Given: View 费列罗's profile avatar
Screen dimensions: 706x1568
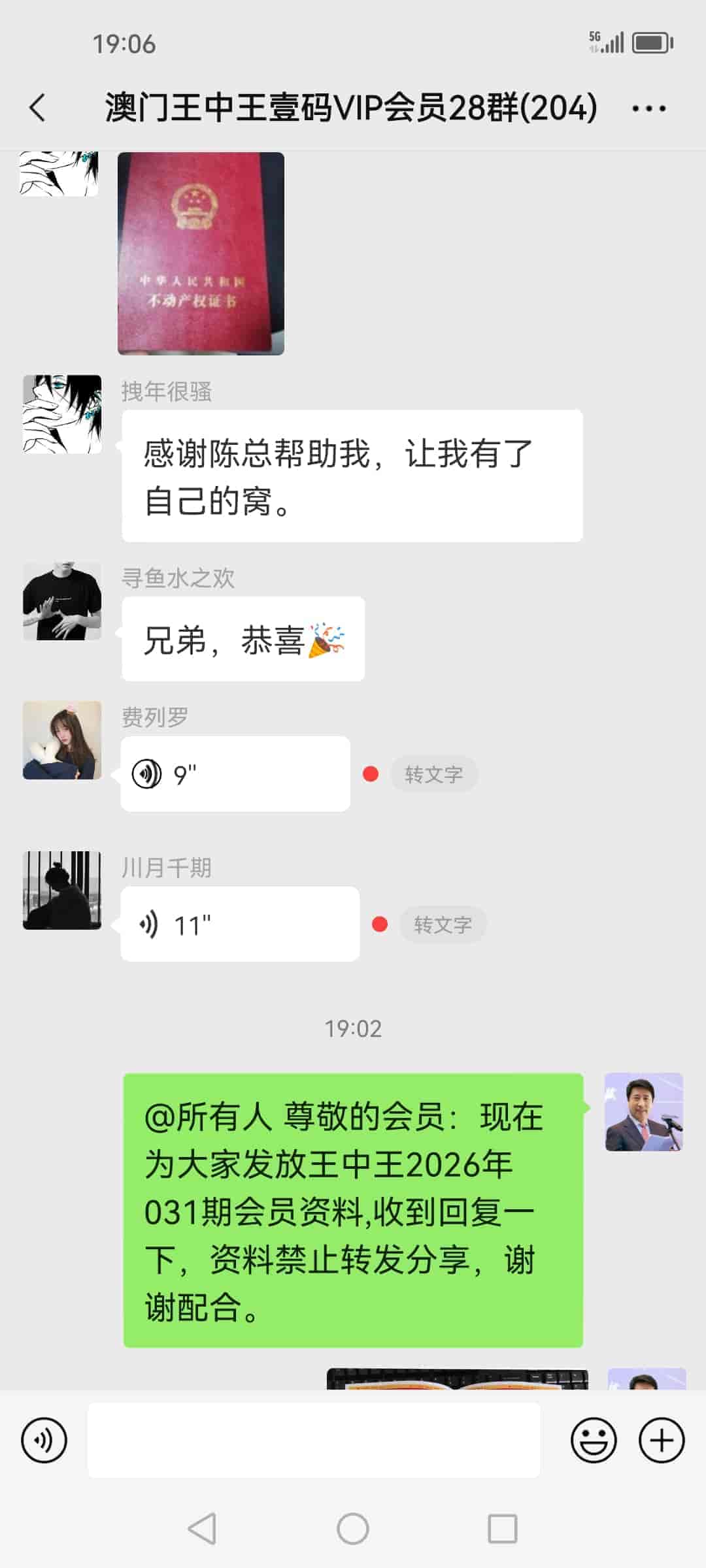Looking at the screenshot, I should 62,740.
